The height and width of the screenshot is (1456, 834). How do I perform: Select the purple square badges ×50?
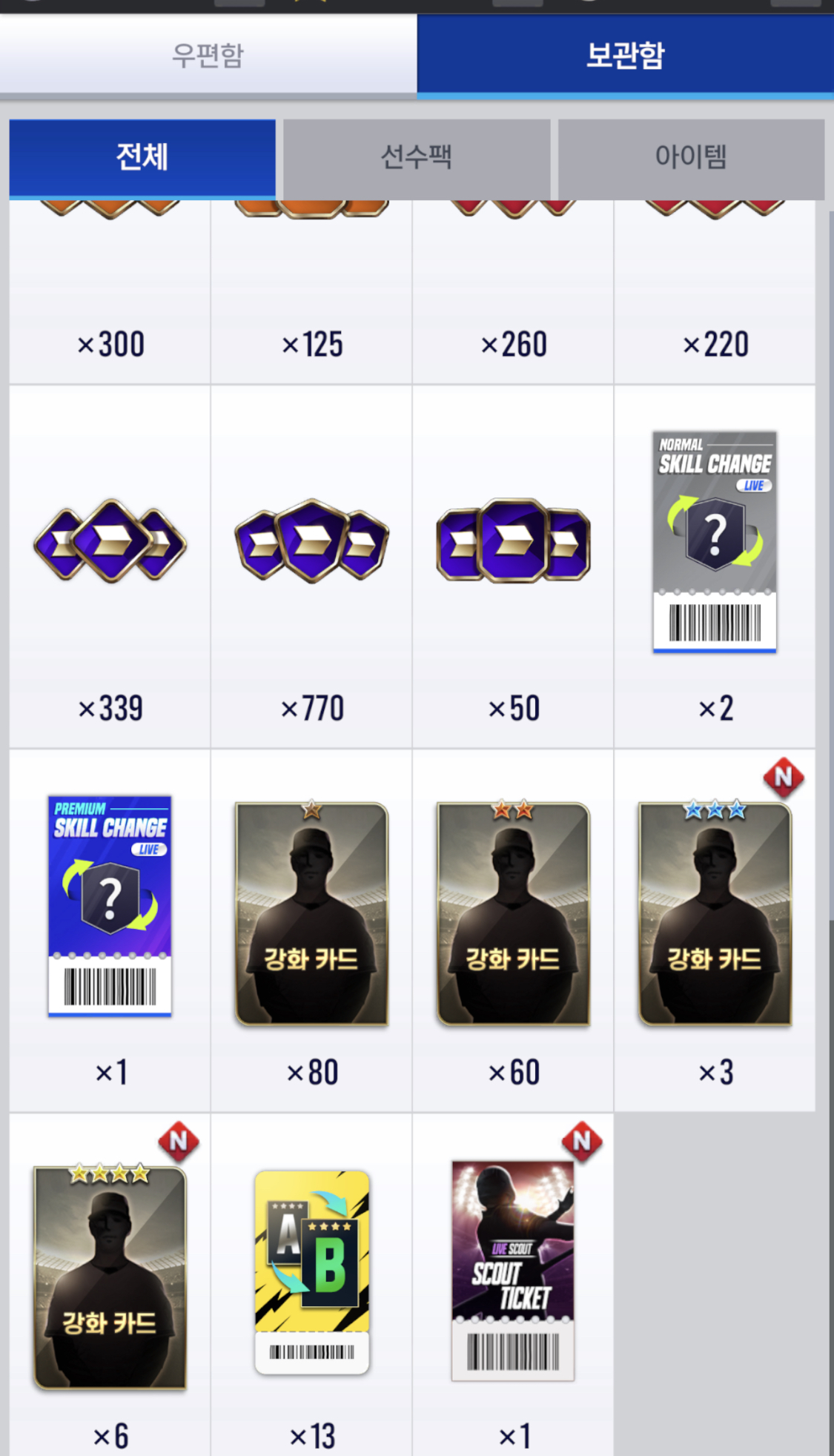[x=513, y=542]
